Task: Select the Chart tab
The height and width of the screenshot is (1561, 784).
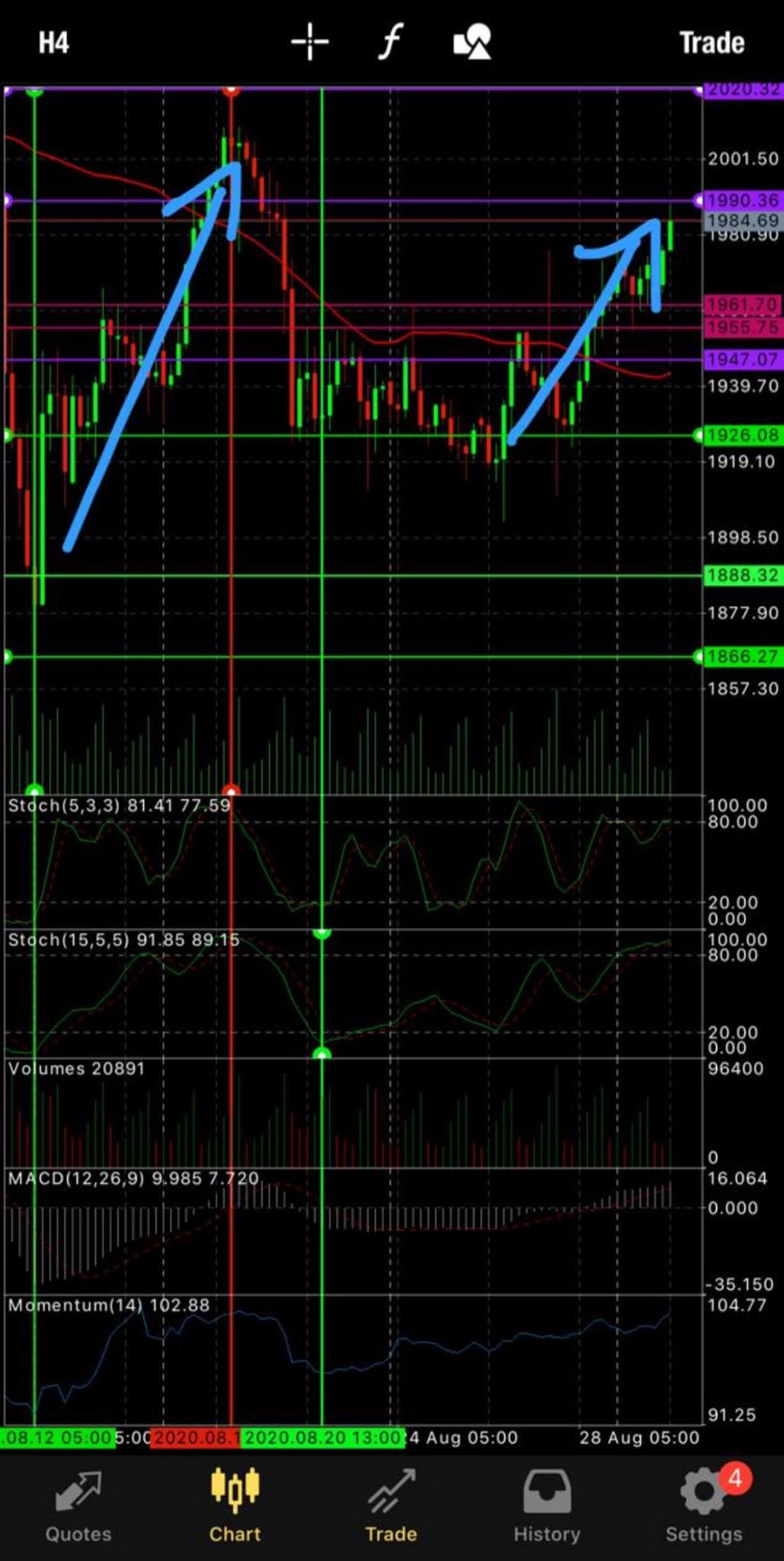Action: tap(235, 1506)
